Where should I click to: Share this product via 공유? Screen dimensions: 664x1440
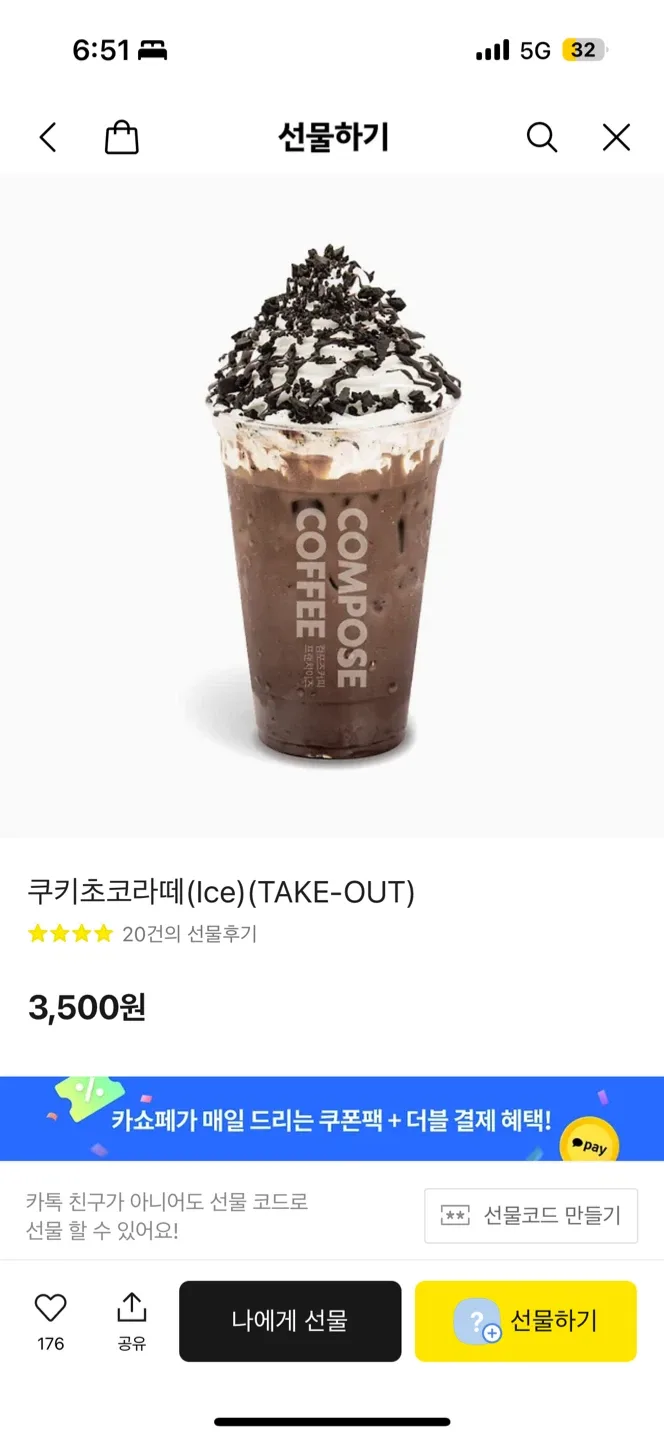(131, 1320)
